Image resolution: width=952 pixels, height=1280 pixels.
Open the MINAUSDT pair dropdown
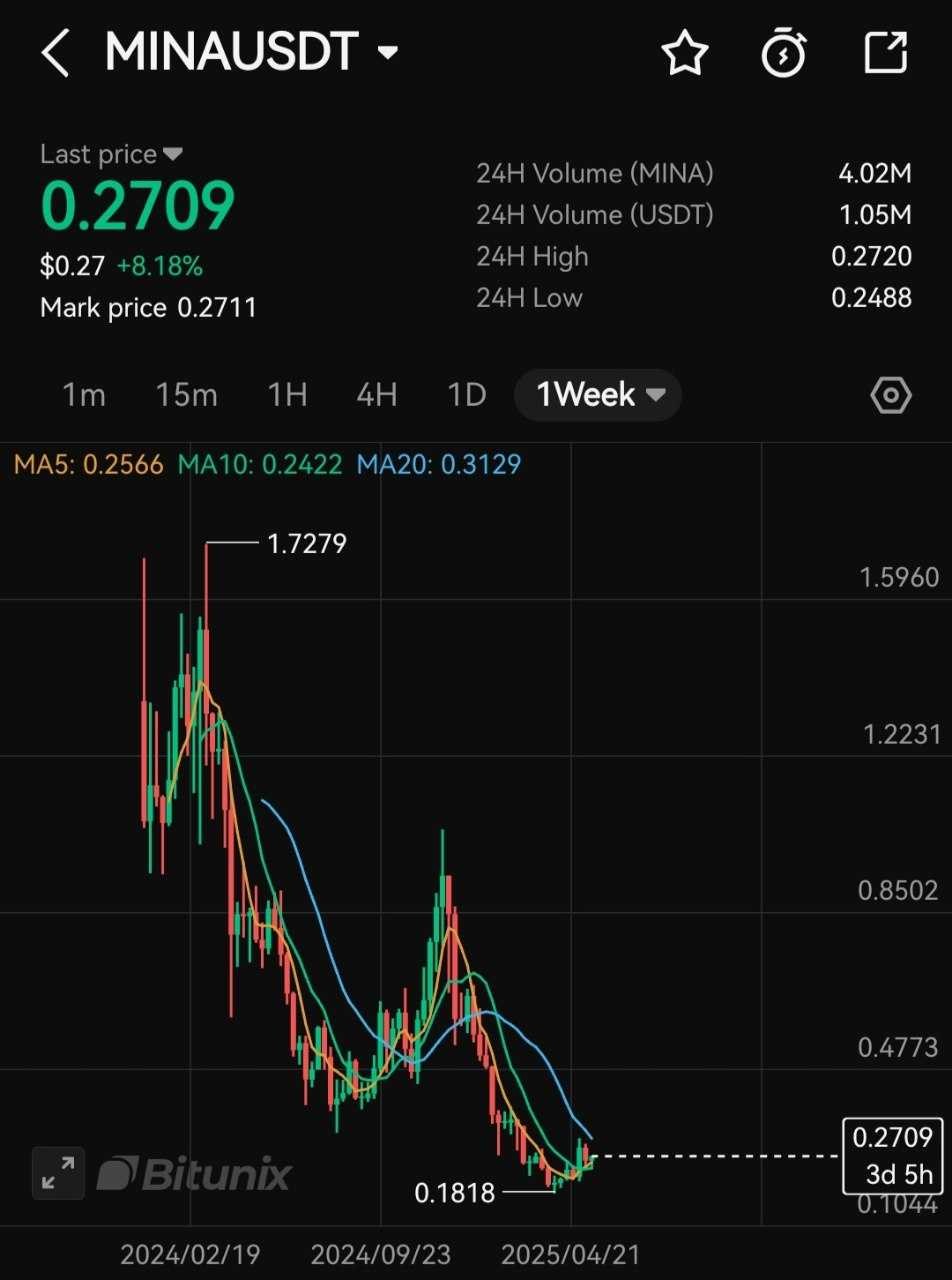[388, 53]
